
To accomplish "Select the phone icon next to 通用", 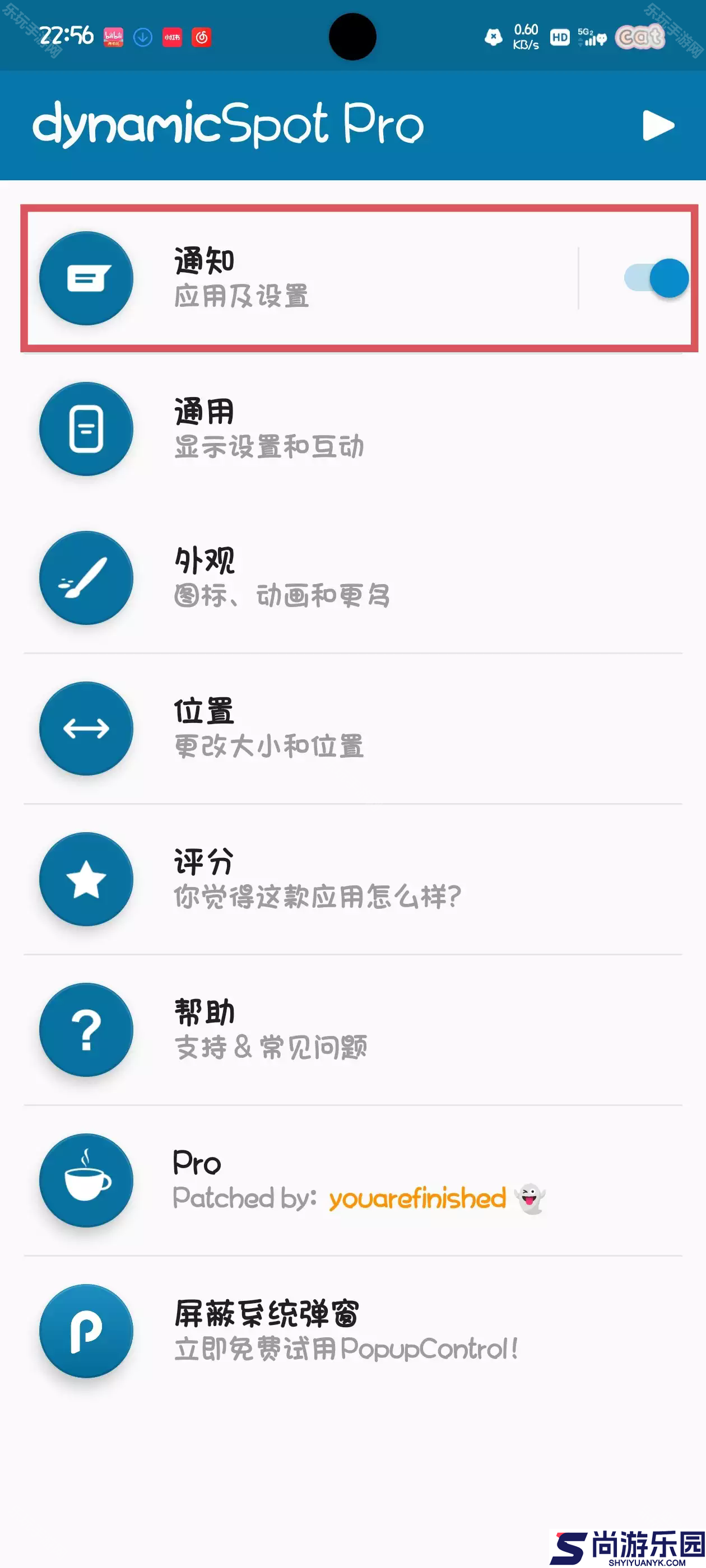I will click(x=86, y=429).
